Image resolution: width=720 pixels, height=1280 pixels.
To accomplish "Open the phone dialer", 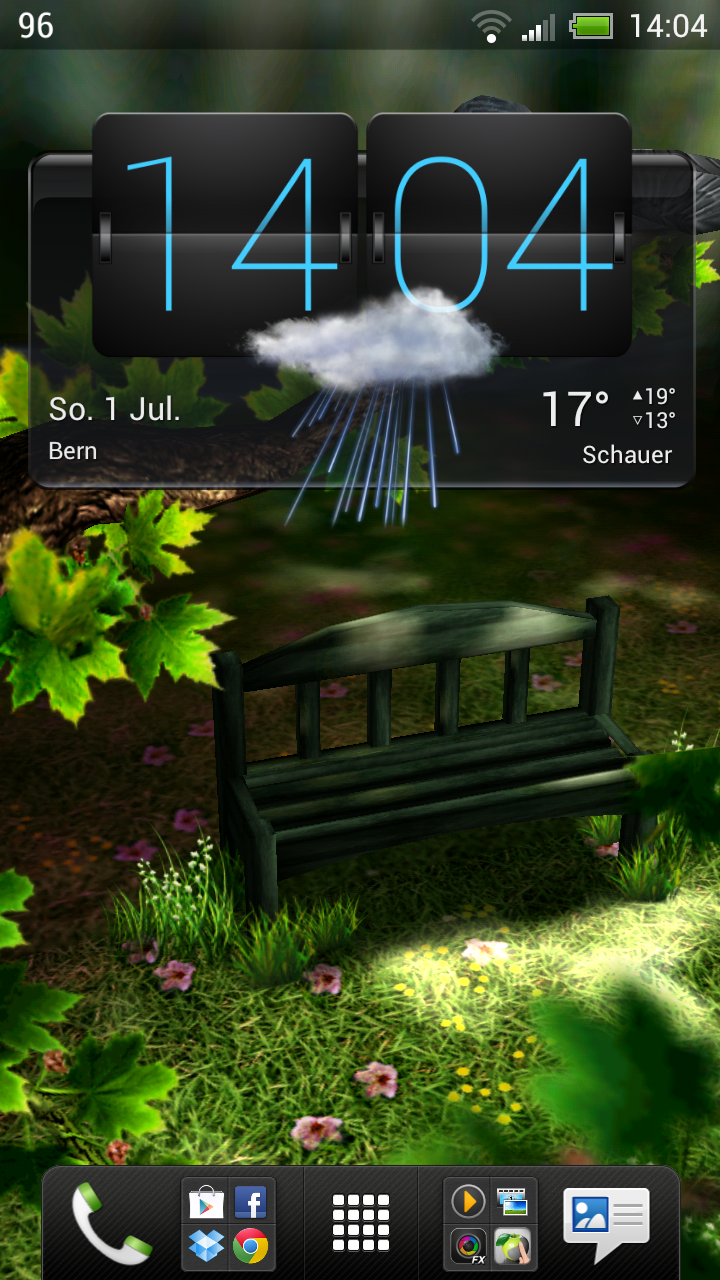I will click(111, 1223).
